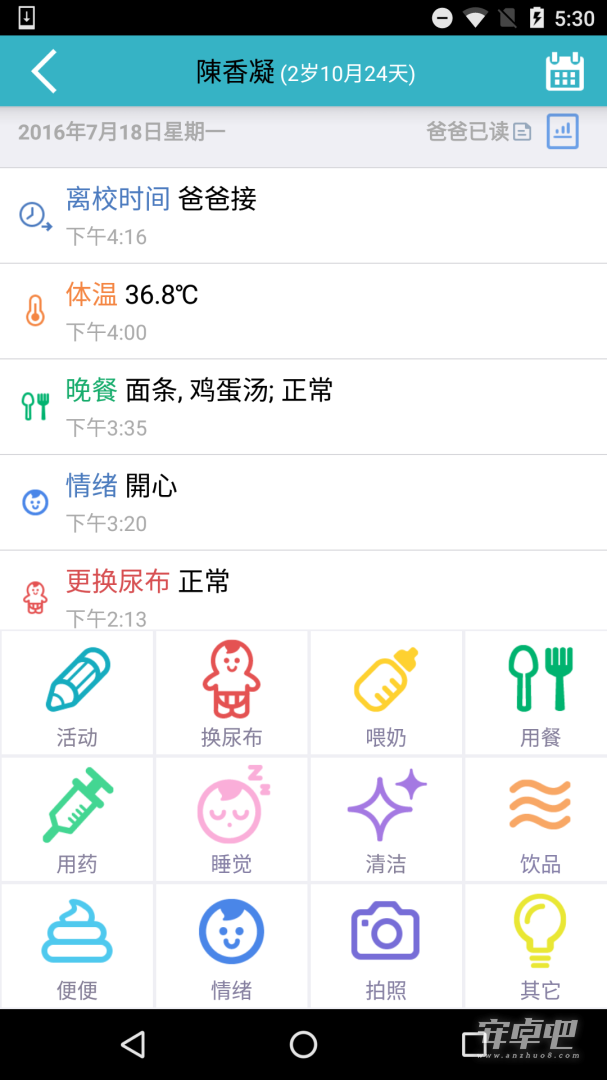Record 睡觉 sleep
The height and width of the screenshot is (1080, 607).
coord(232,820)
